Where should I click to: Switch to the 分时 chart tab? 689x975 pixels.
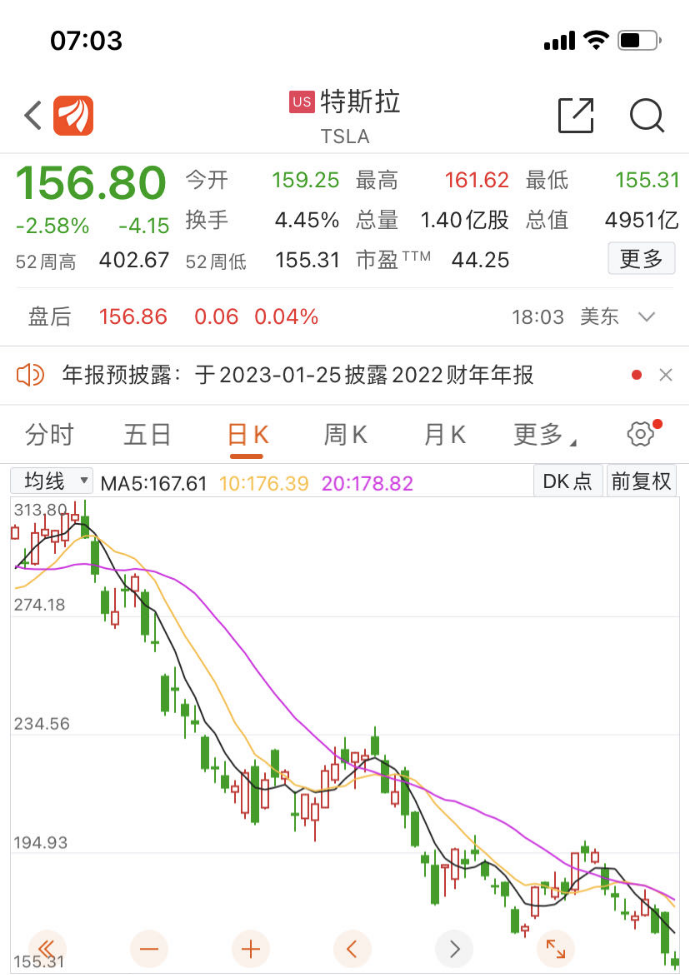coord(50,435)
